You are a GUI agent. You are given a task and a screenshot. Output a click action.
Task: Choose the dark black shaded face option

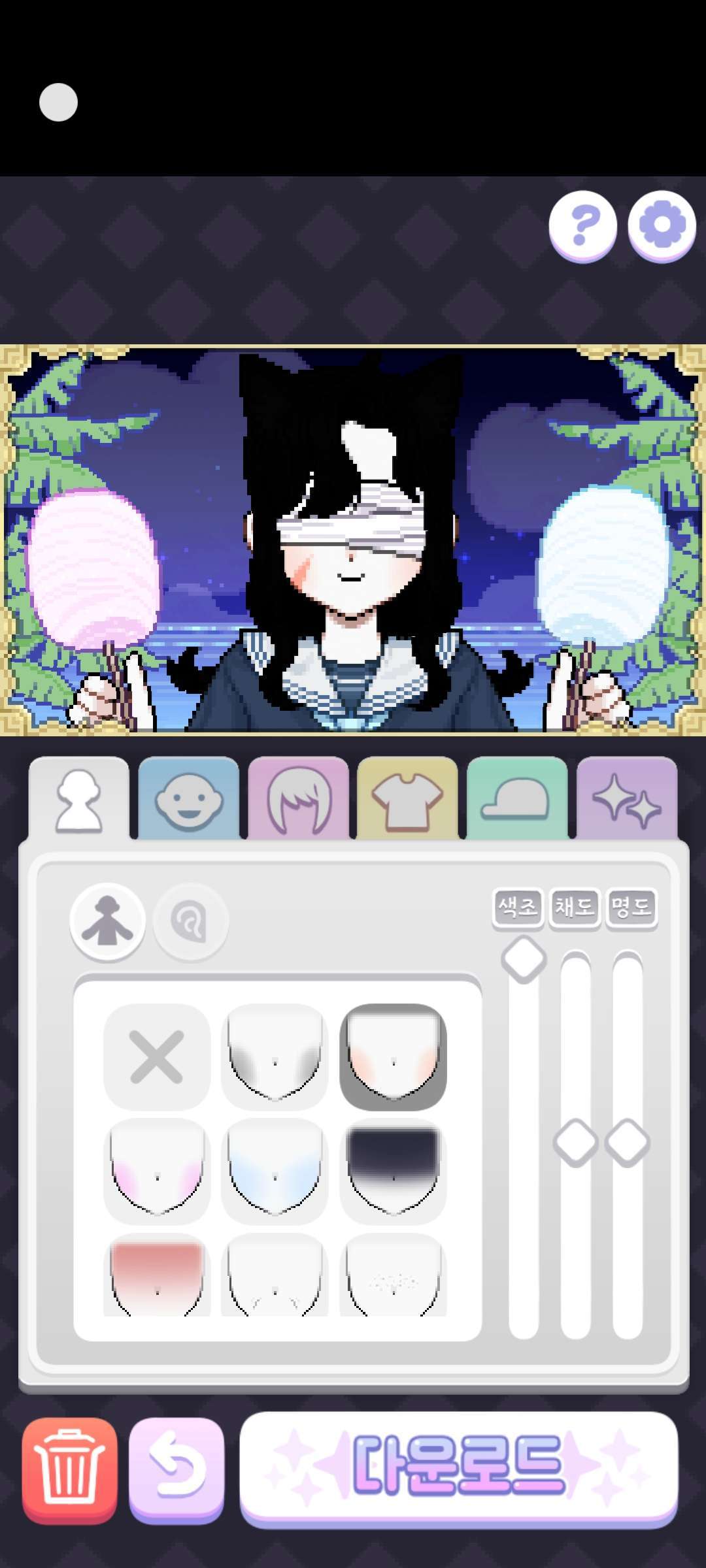click(393, 1171)
